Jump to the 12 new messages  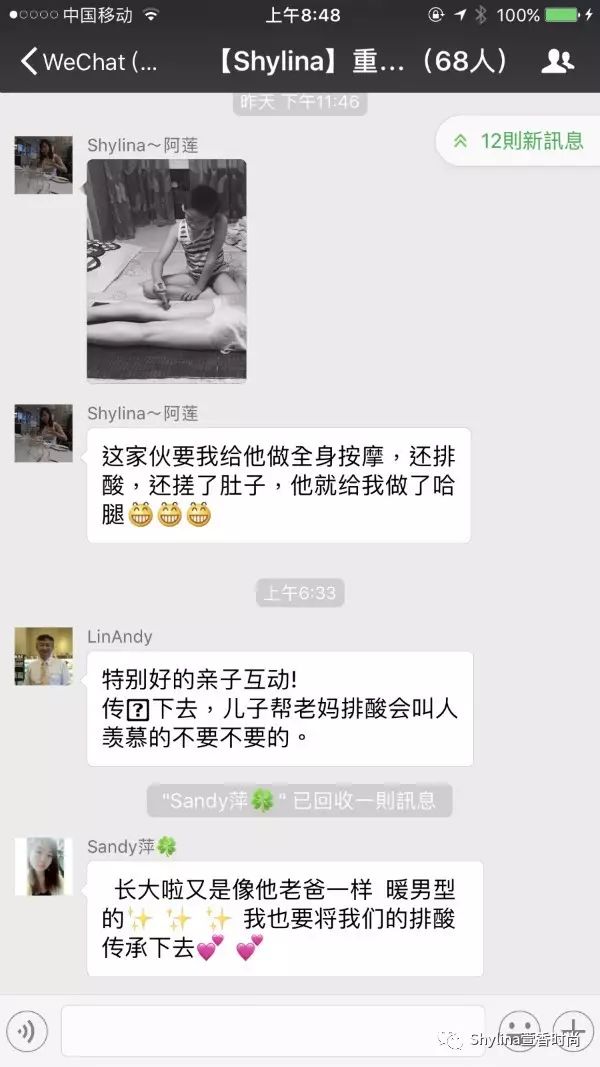(519, 141)
